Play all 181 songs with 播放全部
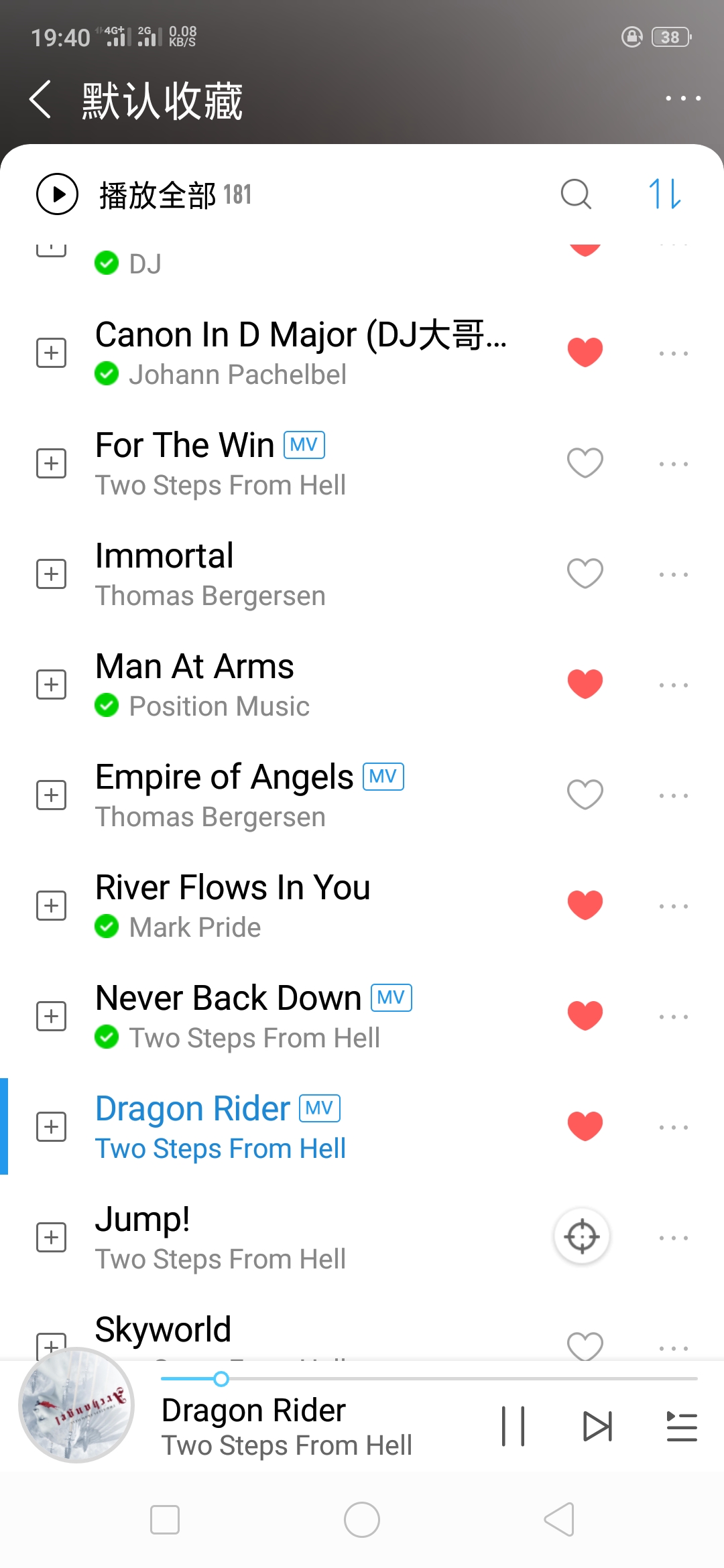This screenshot has width=724, height=1568. (x=58, y=194)
